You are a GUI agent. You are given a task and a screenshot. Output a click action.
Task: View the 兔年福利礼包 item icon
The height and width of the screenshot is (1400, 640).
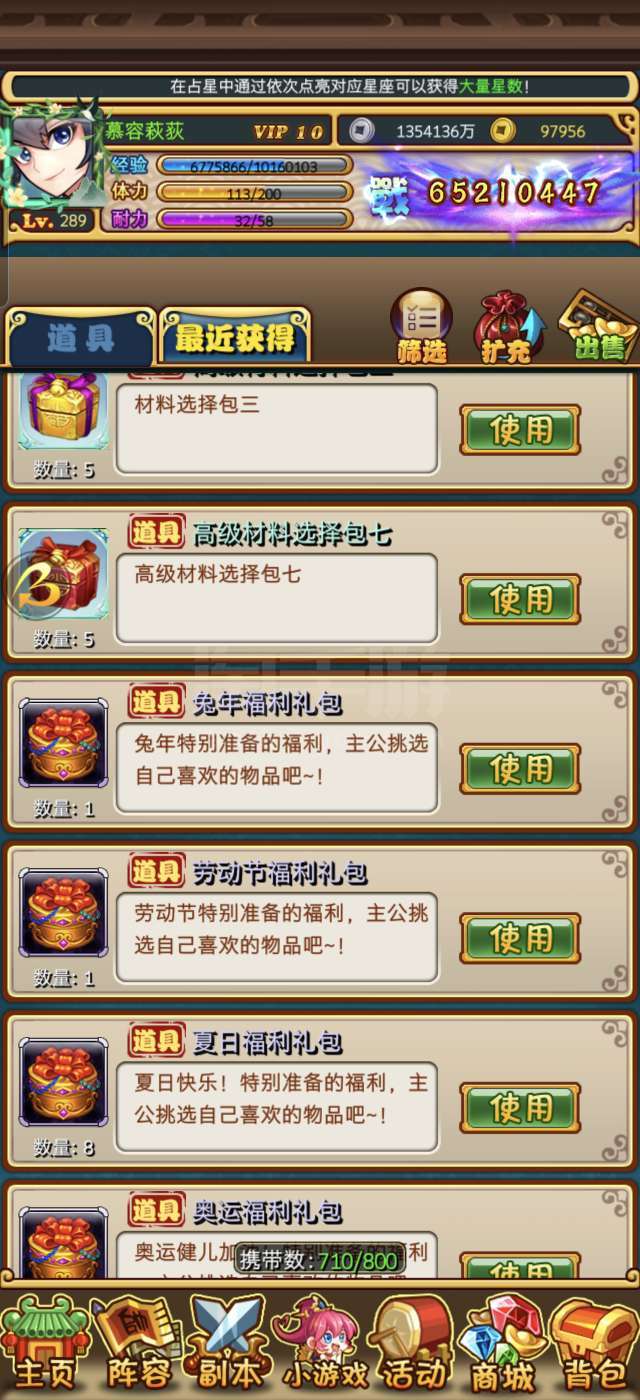64,746
